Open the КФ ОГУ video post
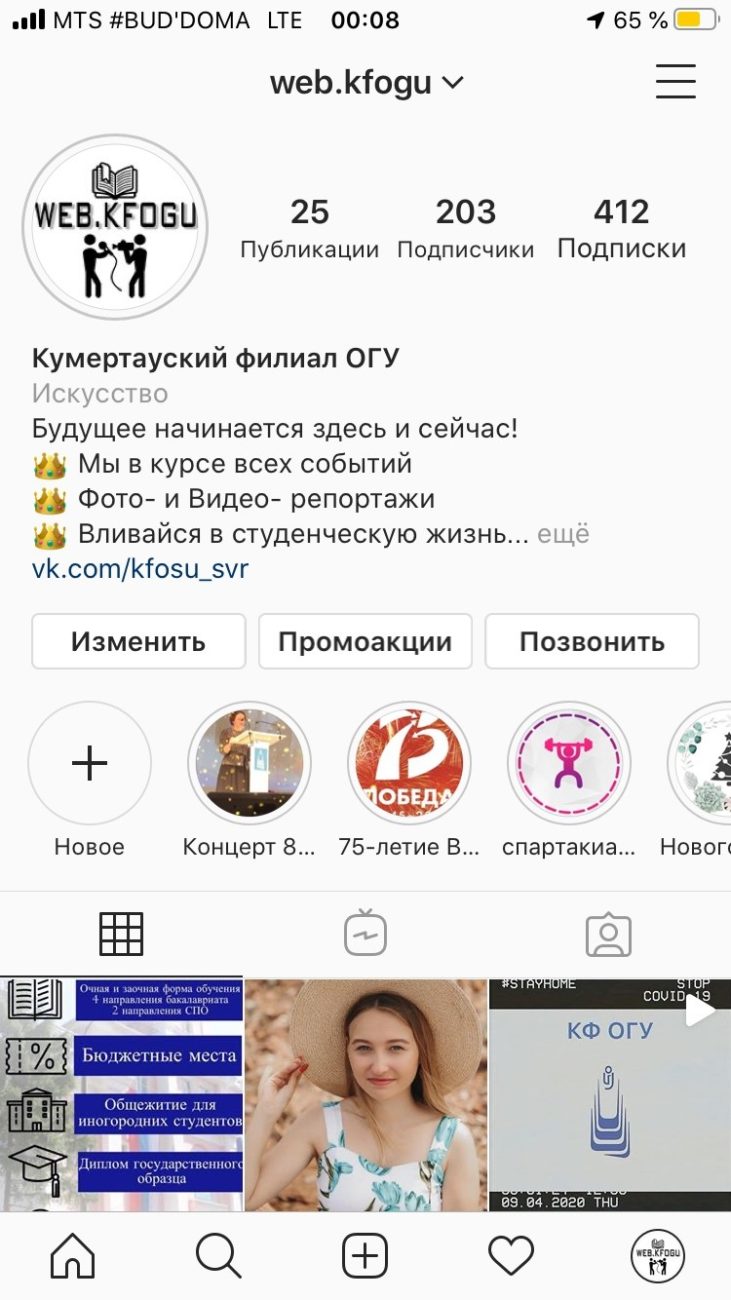The image size is (731, 1300). click(610, 1095)
